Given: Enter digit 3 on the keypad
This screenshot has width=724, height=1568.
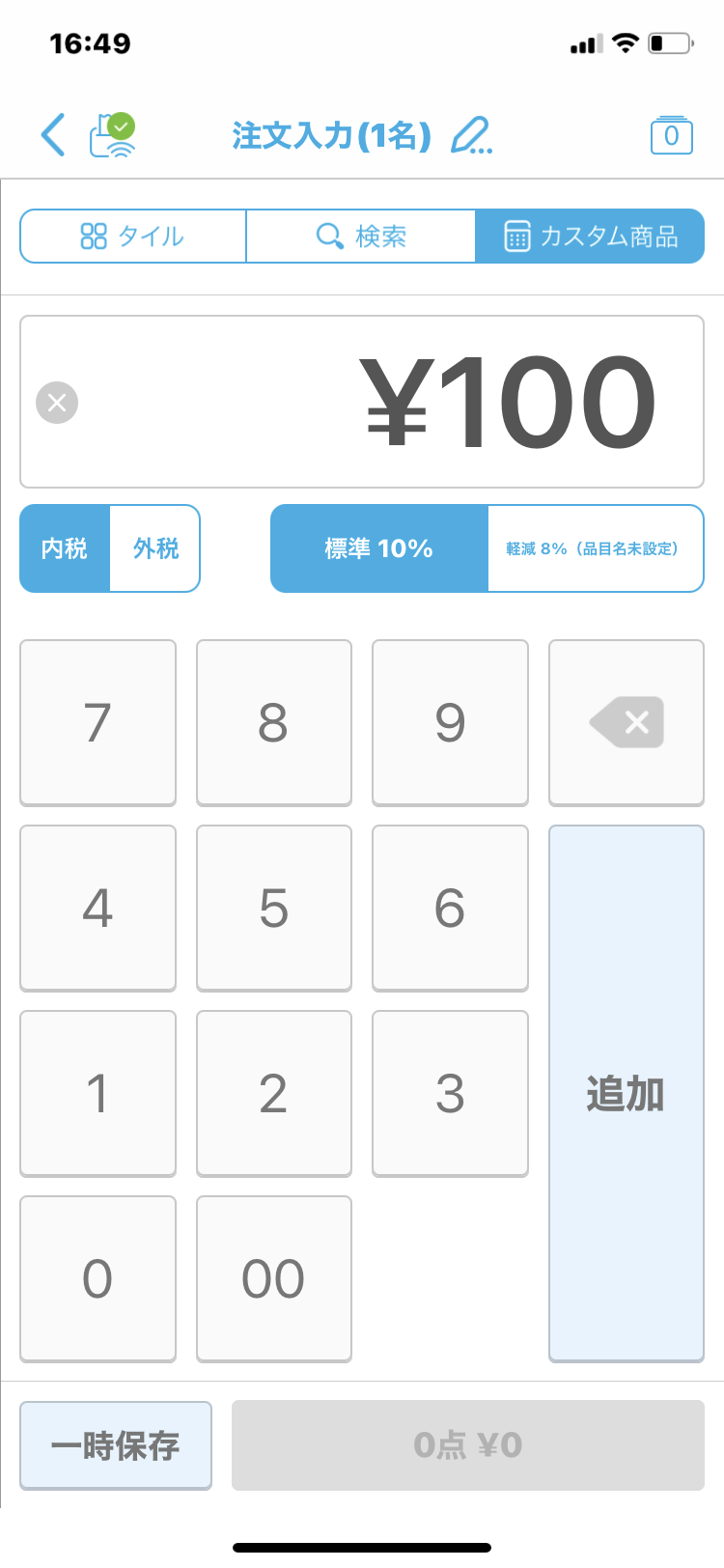Looking at the screenshot, I should pos(450,1093).
